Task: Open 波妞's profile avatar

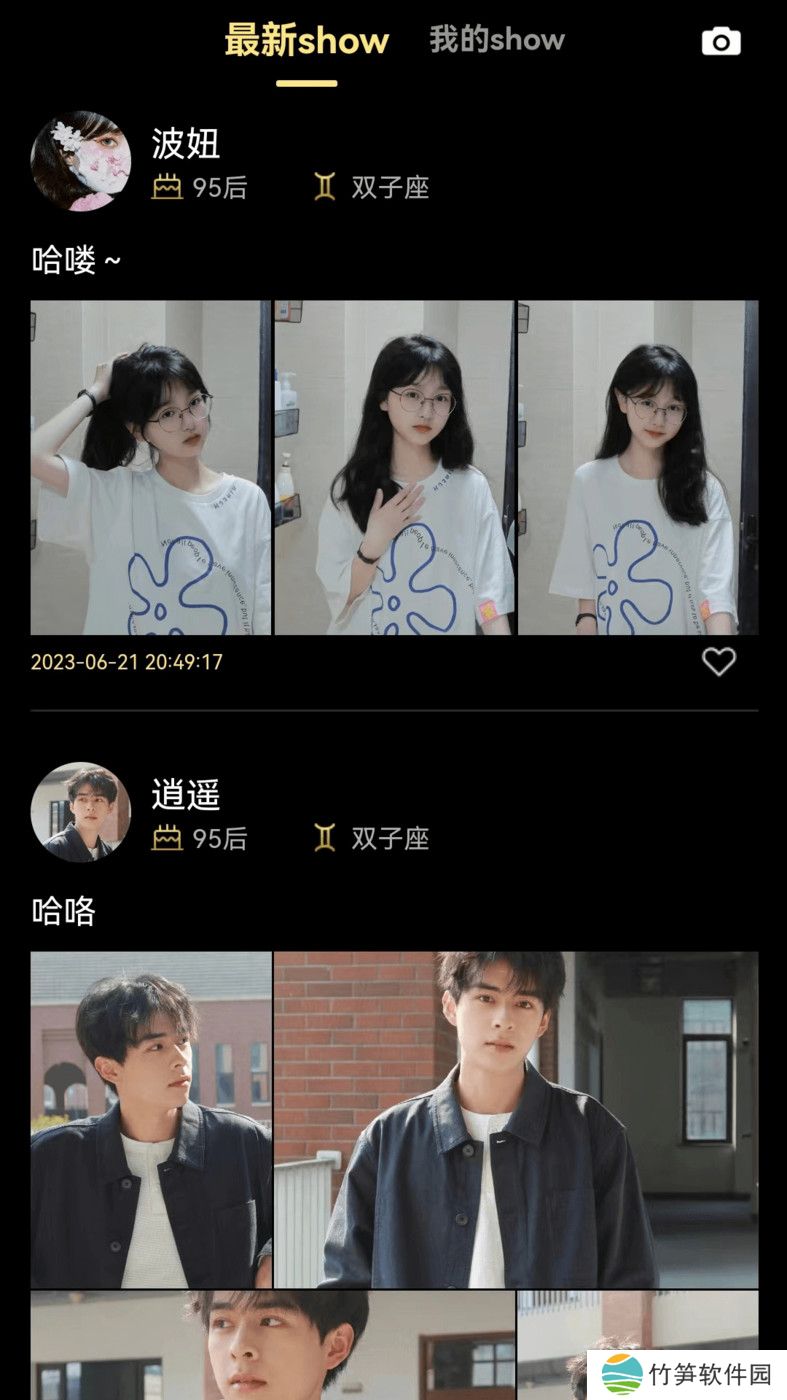Action: point(81,161)
